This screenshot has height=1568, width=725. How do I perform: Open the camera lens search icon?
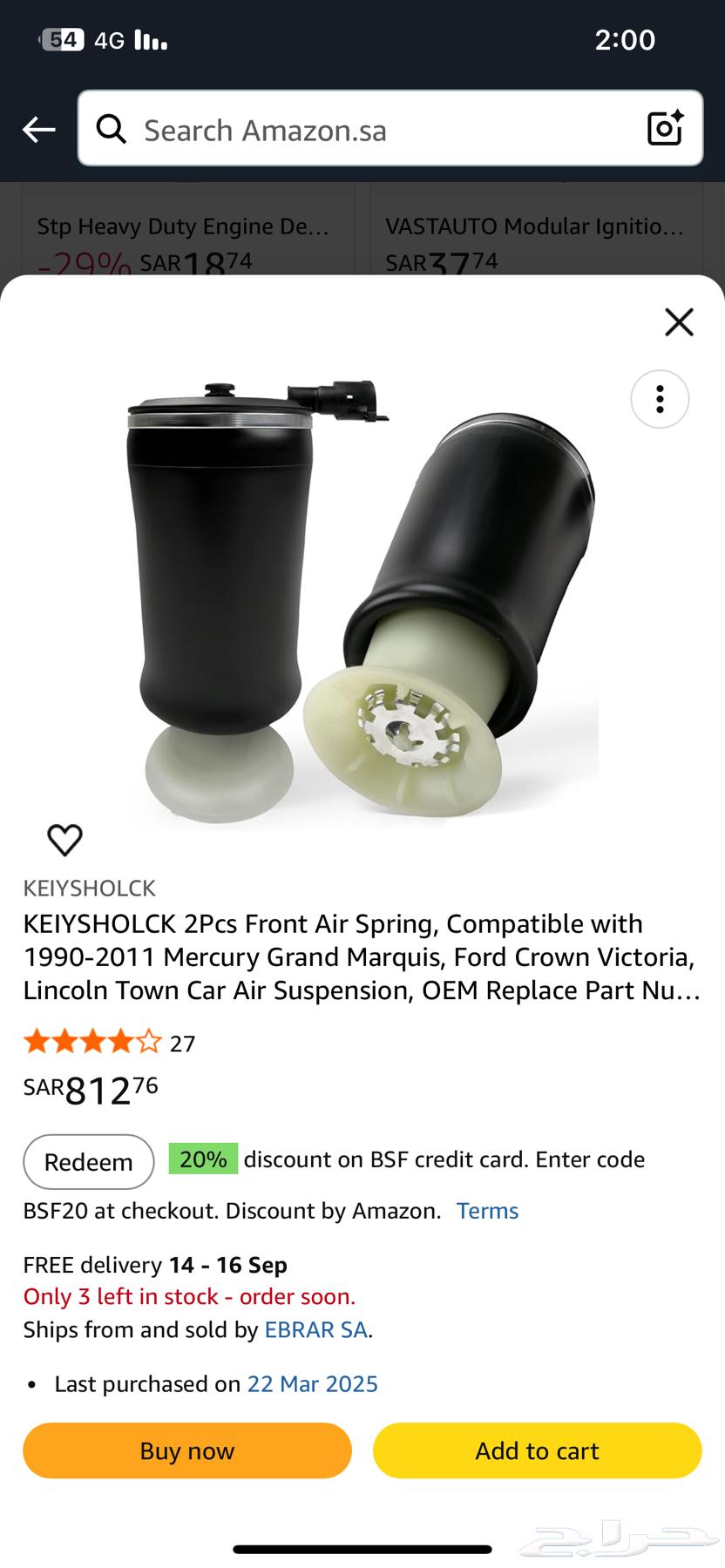[x=665, y=129]
